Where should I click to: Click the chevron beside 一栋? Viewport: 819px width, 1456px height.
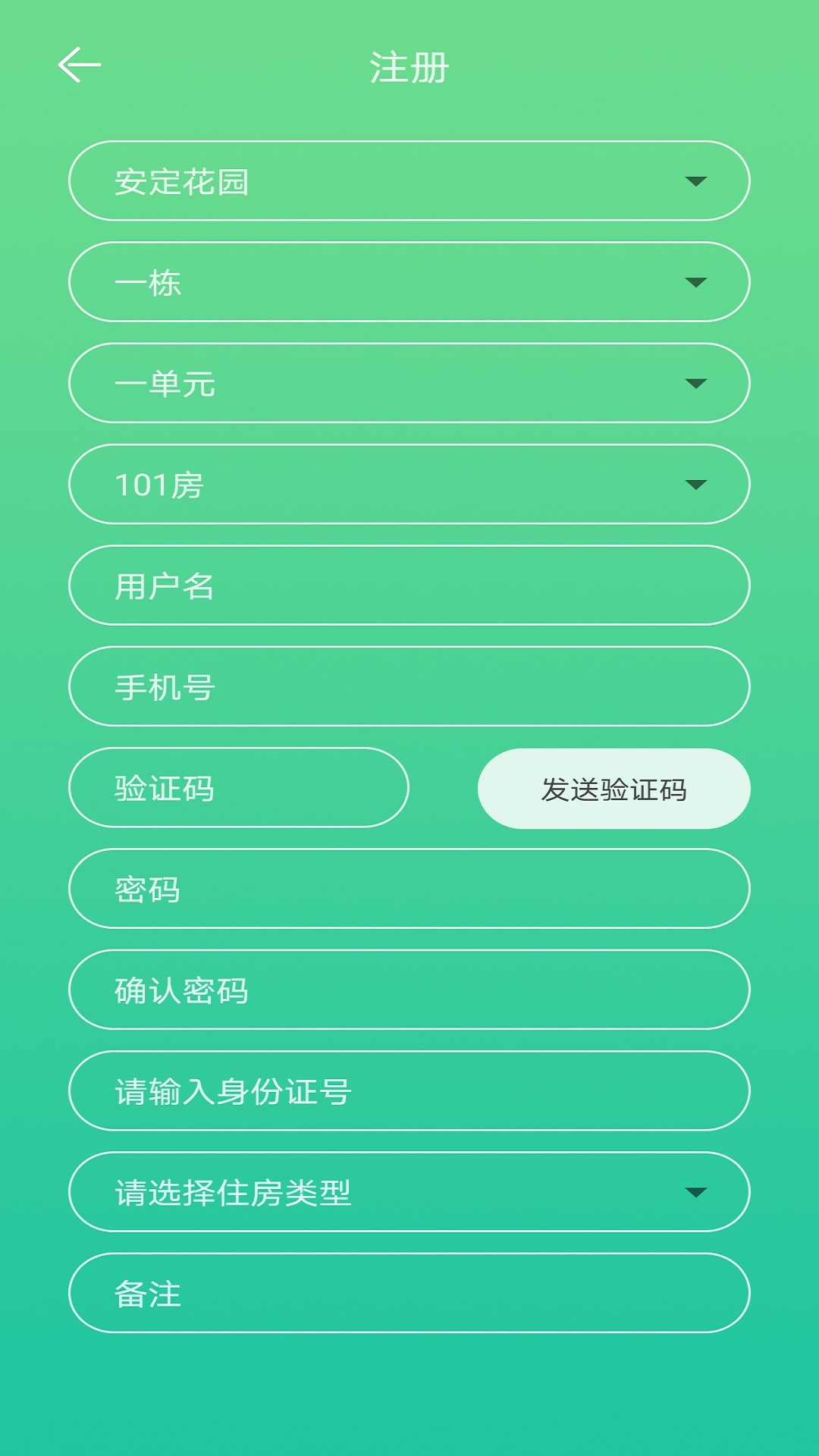point(695,282)
